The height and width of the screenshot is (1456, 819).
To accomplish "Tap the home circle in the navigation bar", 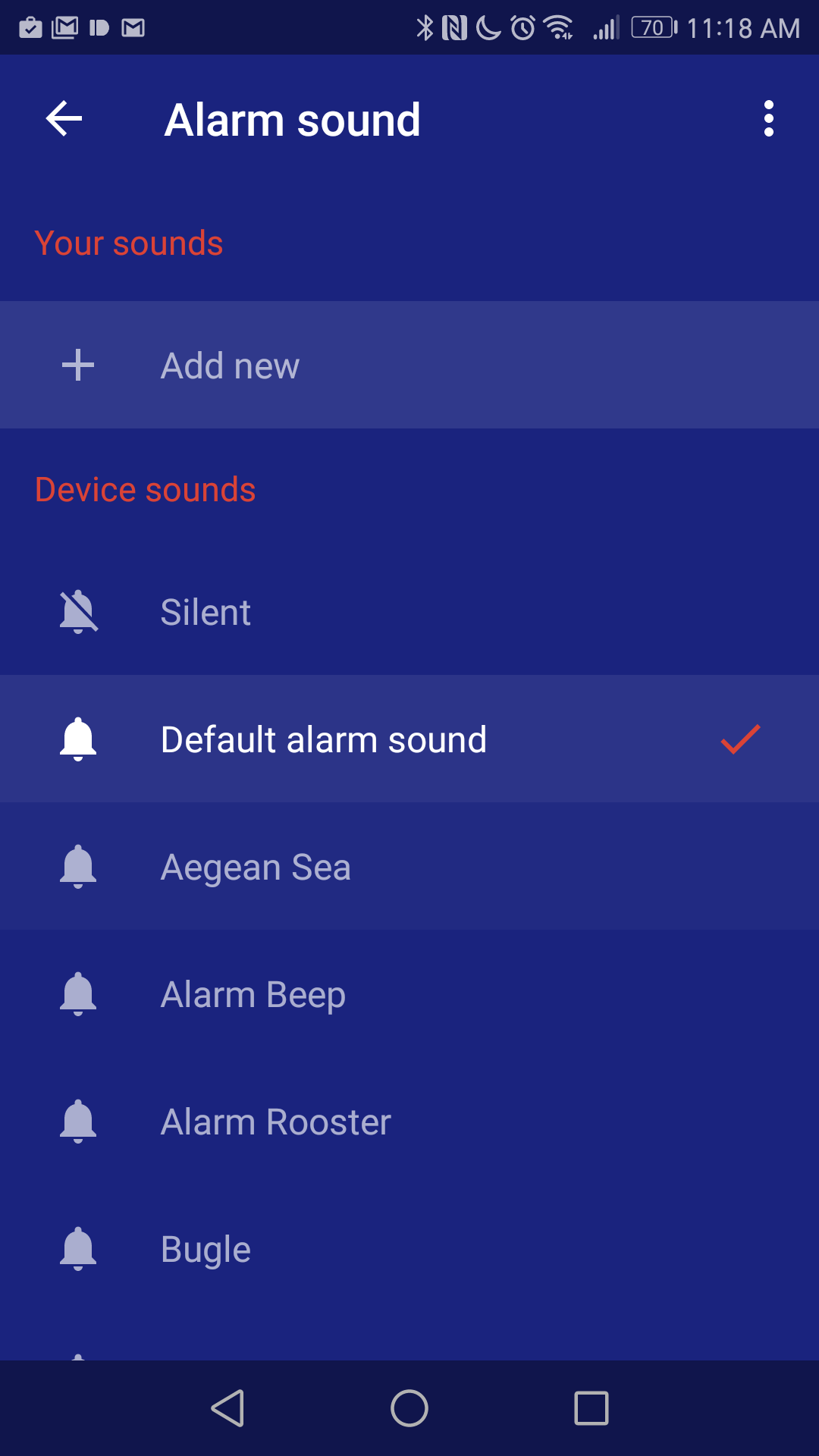I will [409, 1408].
